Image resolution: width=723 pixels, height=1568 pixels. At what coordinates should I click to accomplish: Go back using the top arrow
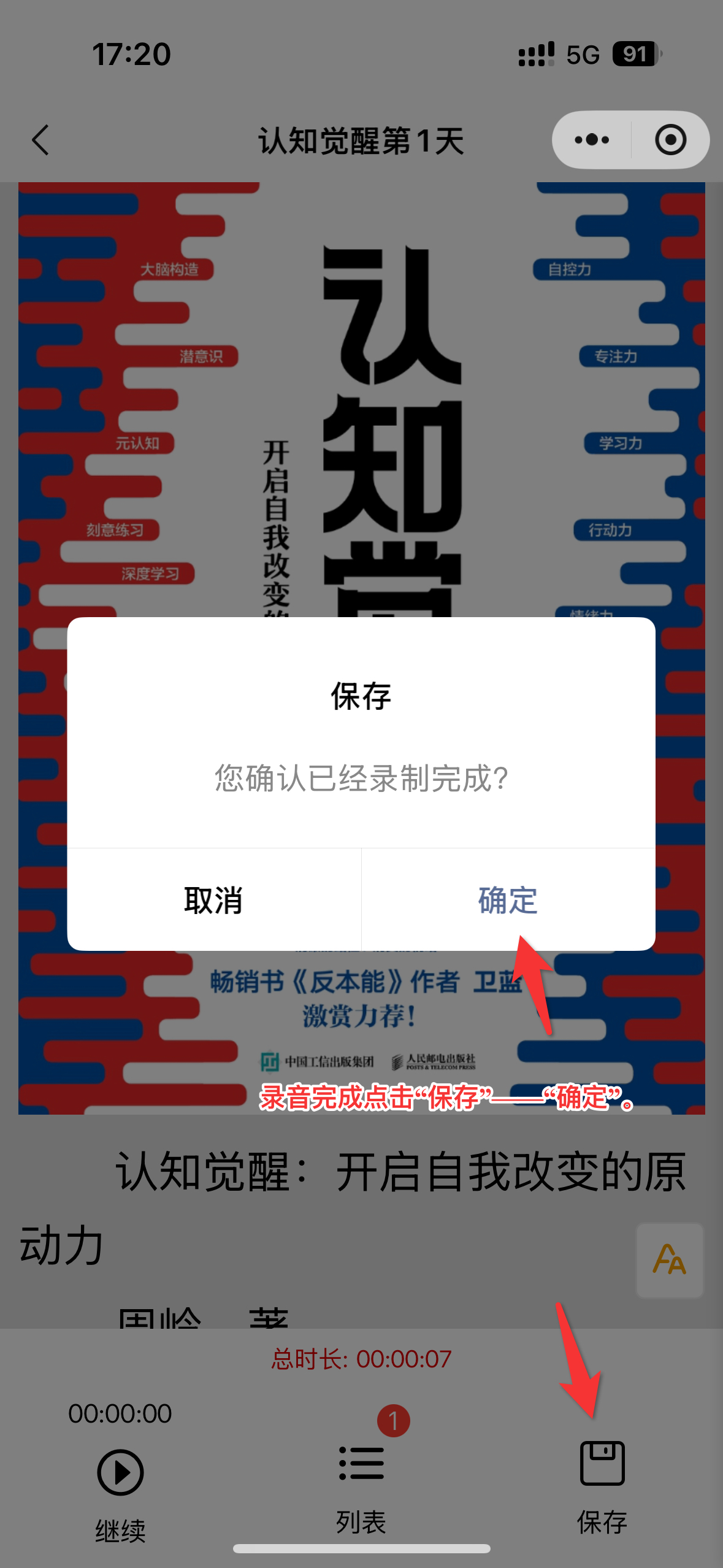[41, 140]
